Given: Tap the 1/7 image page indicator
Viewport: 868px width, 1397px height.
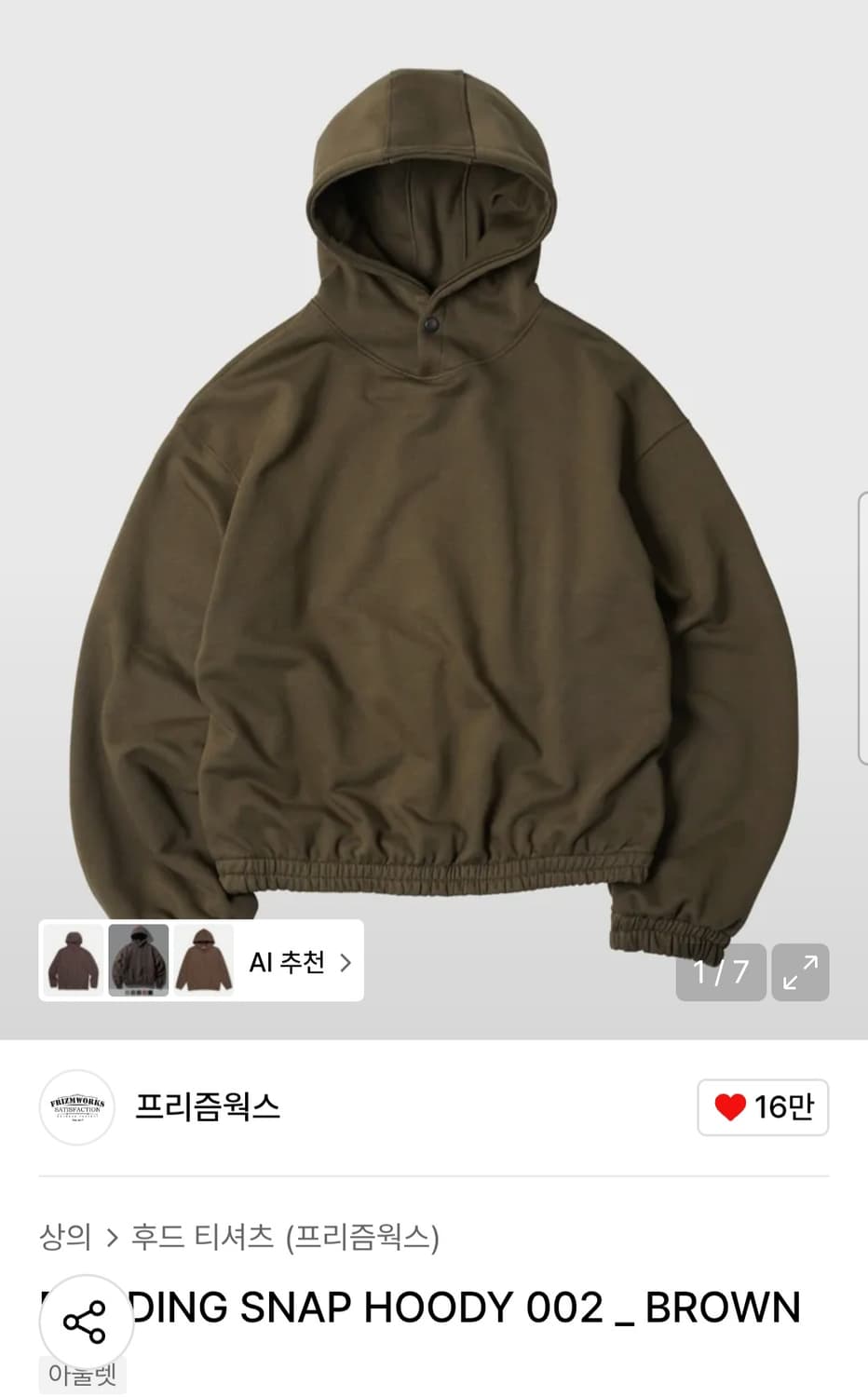Looking at the screenshot, I should click(720, 972).
